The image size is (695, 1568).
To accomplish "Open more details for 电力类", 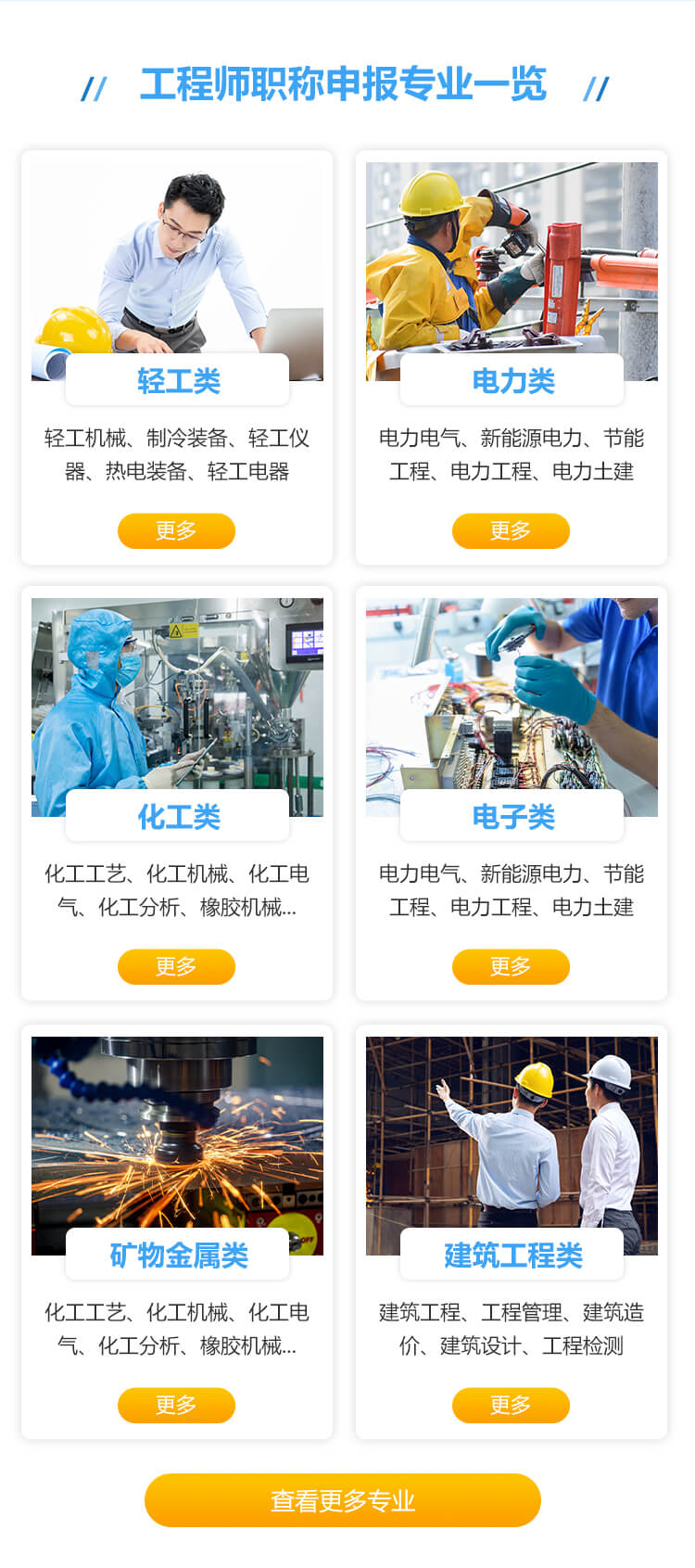I will 511,531.
